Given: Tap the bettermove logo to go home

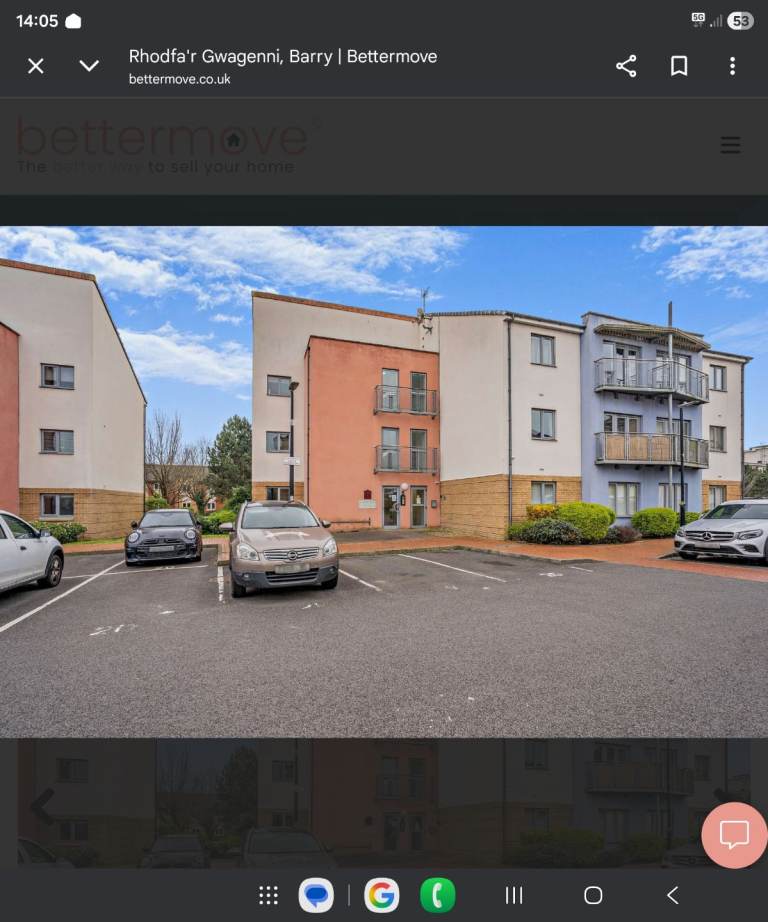Looking at the screenshot, I should pyautogui.click(x=162, y=140).
